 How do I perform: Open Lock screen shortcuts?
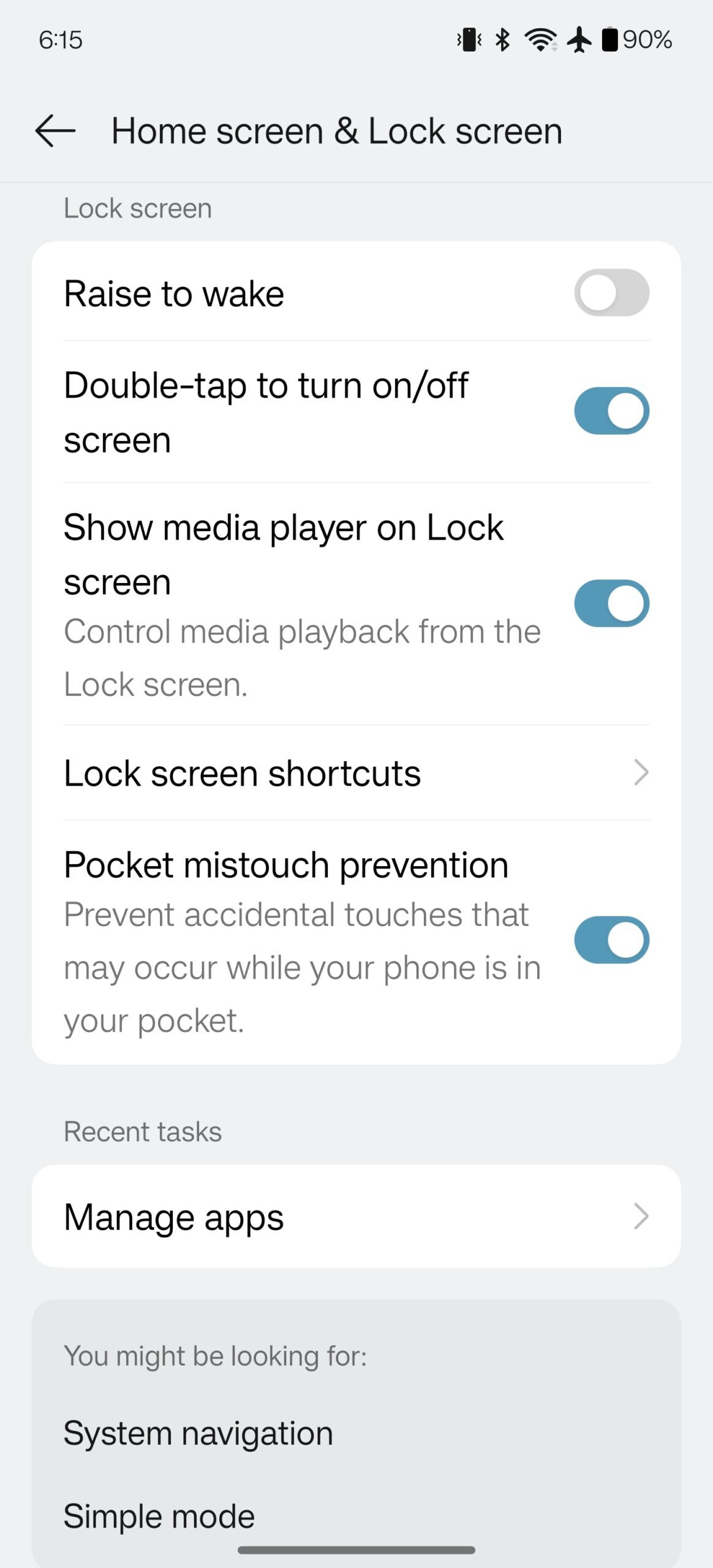(356, 773)
